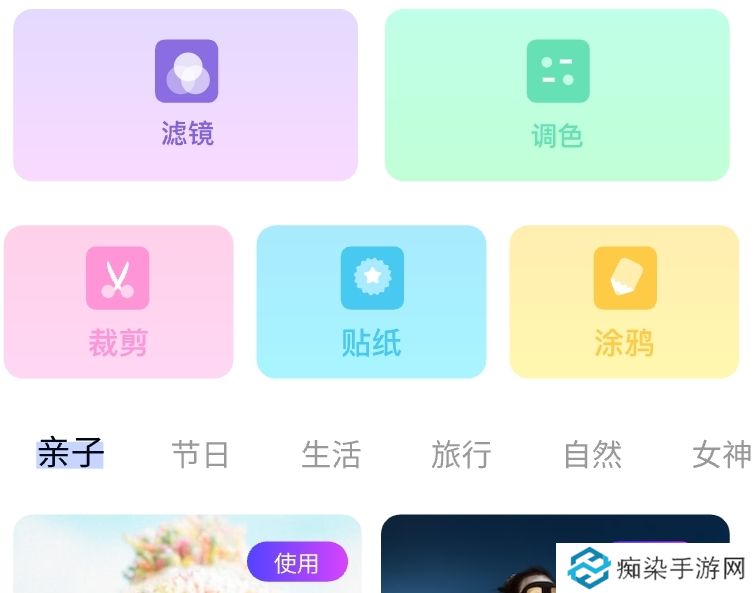Switch to the 节日 tab

click(200, 454)
